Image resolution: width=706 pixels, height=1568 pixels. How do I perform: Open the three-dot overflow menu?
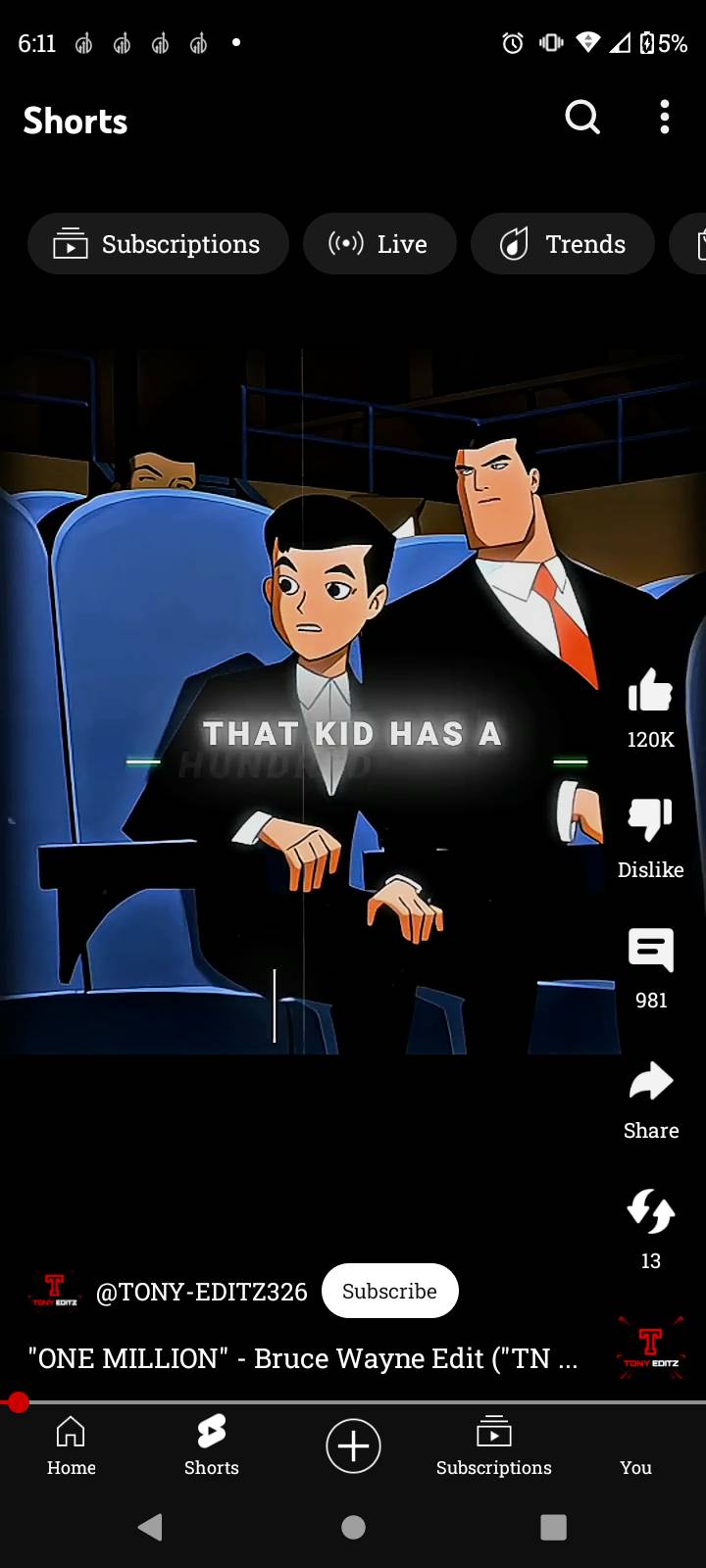pyautogui.click(x=665, y=118)
